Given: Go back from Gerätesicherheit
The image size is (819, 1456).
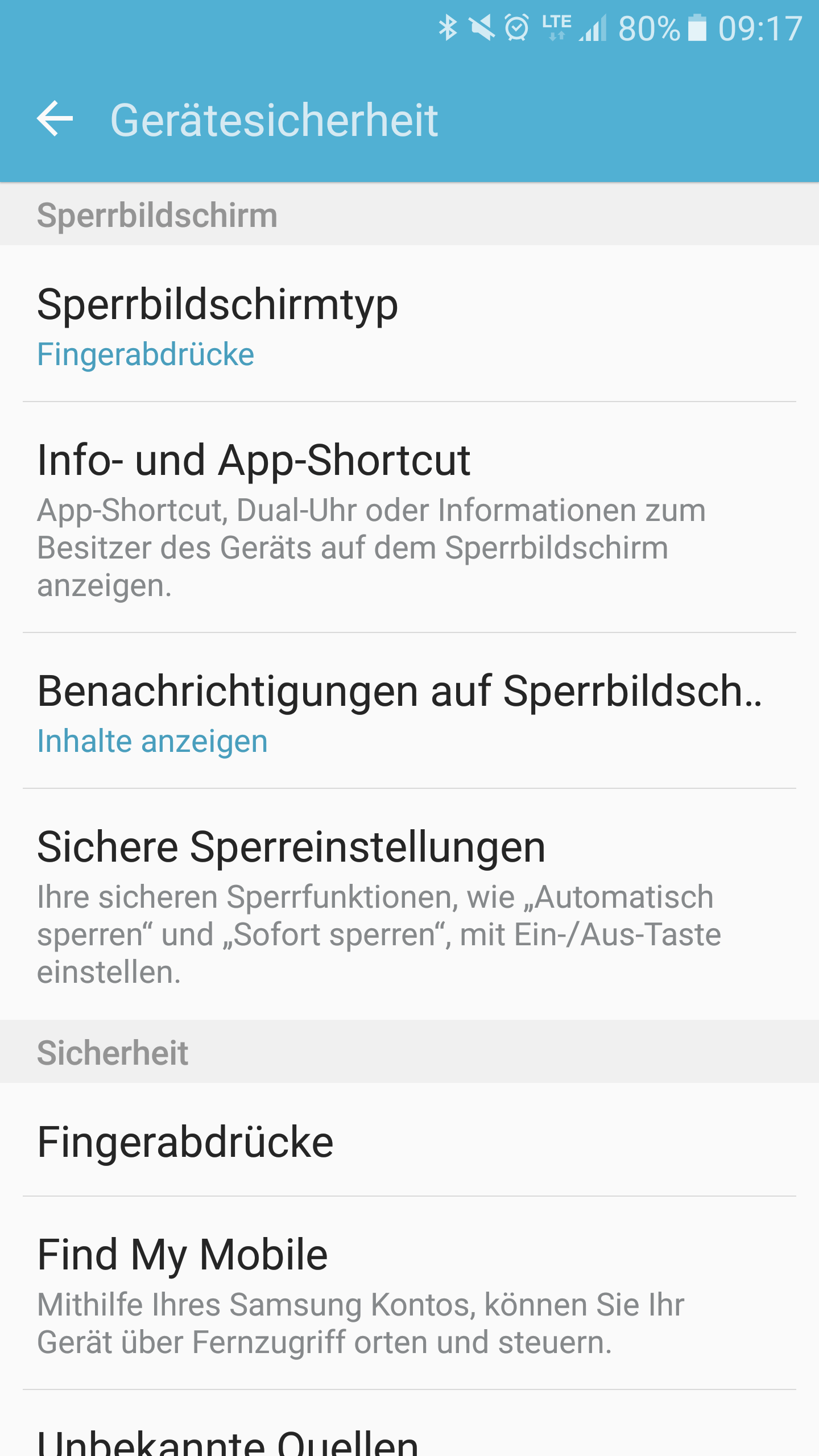Looking at the screenshot, I should 55,119.
